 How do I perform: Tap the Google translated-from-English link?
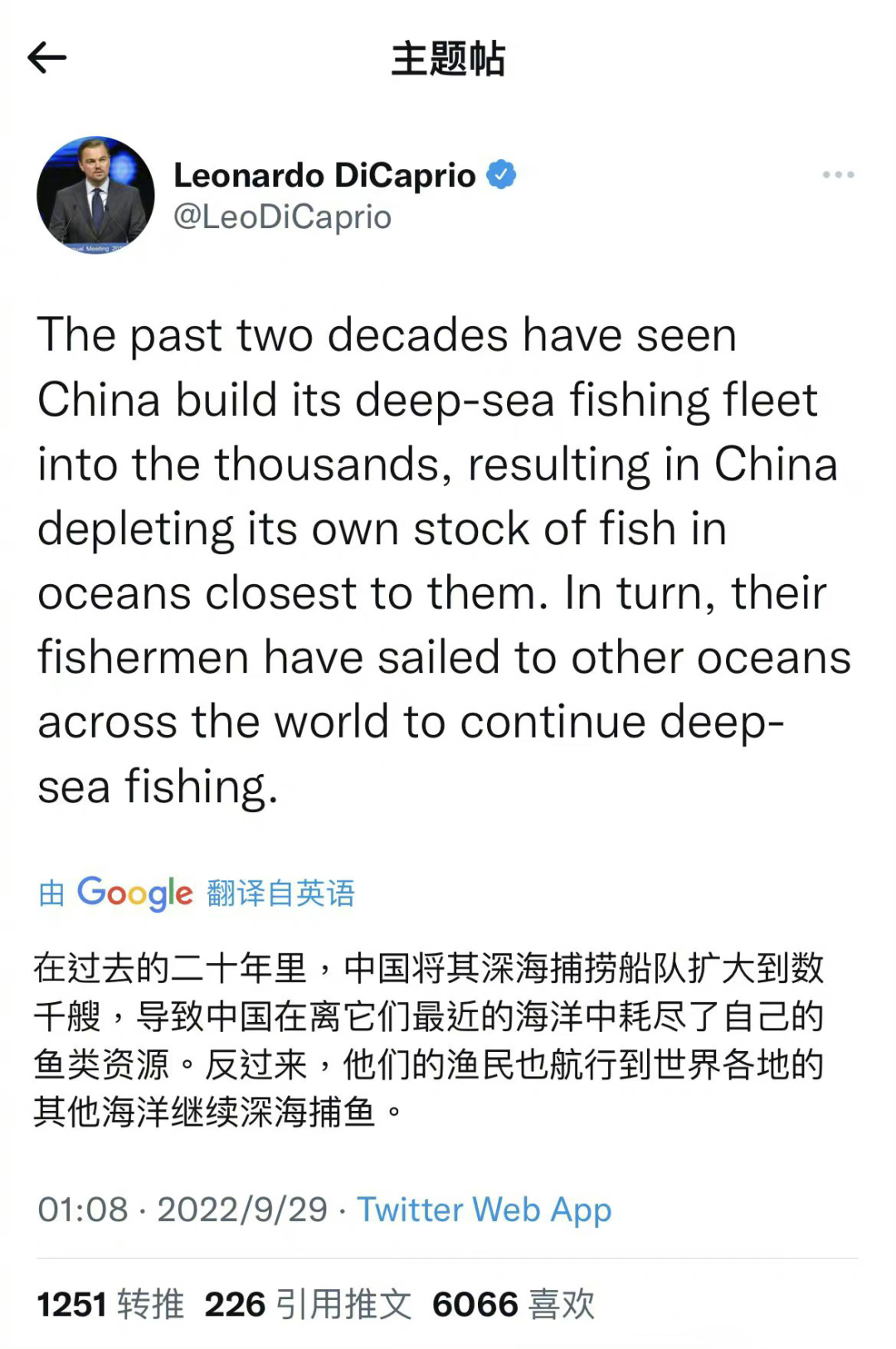click(x=197, y=894)
